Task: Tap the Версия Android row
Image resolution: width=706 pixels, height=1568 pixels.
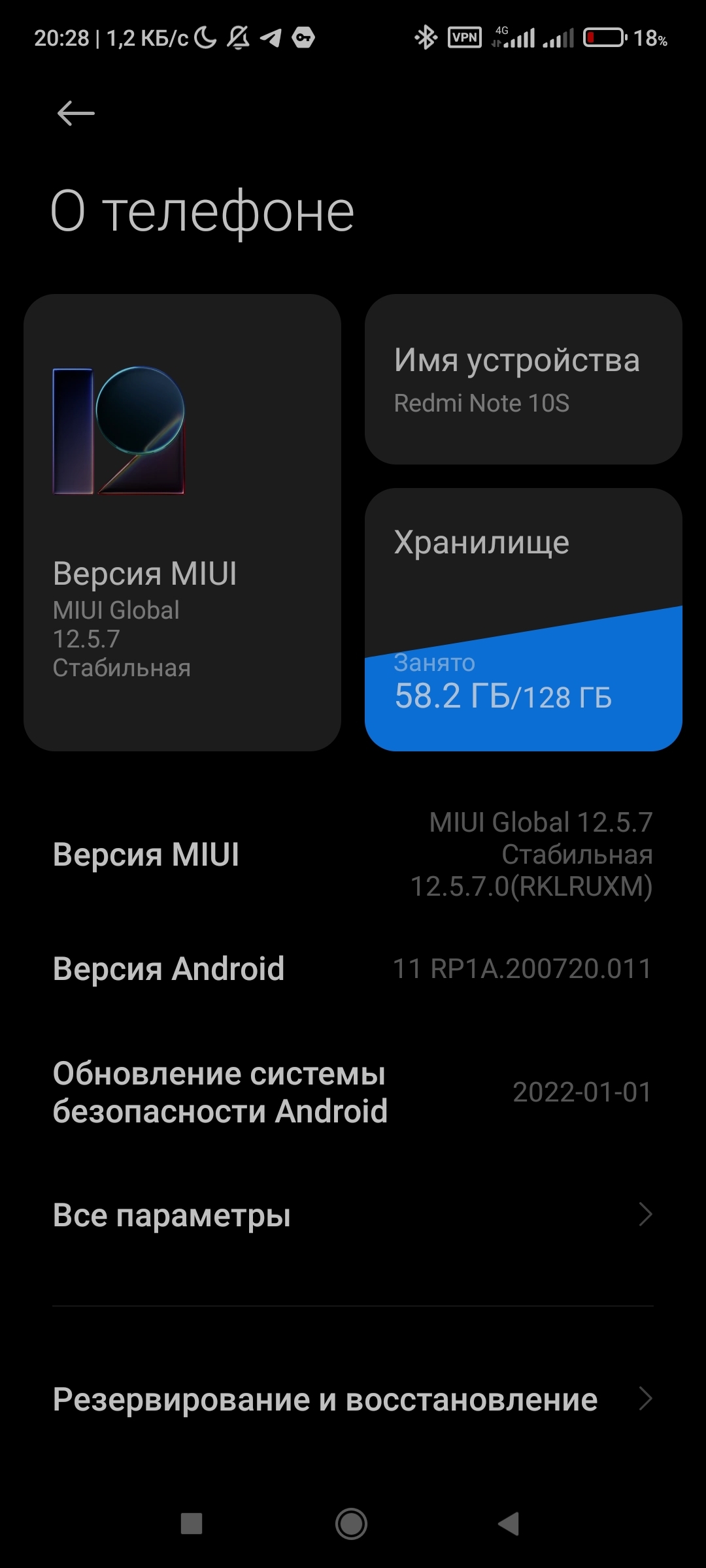Action: click(353, 968)
